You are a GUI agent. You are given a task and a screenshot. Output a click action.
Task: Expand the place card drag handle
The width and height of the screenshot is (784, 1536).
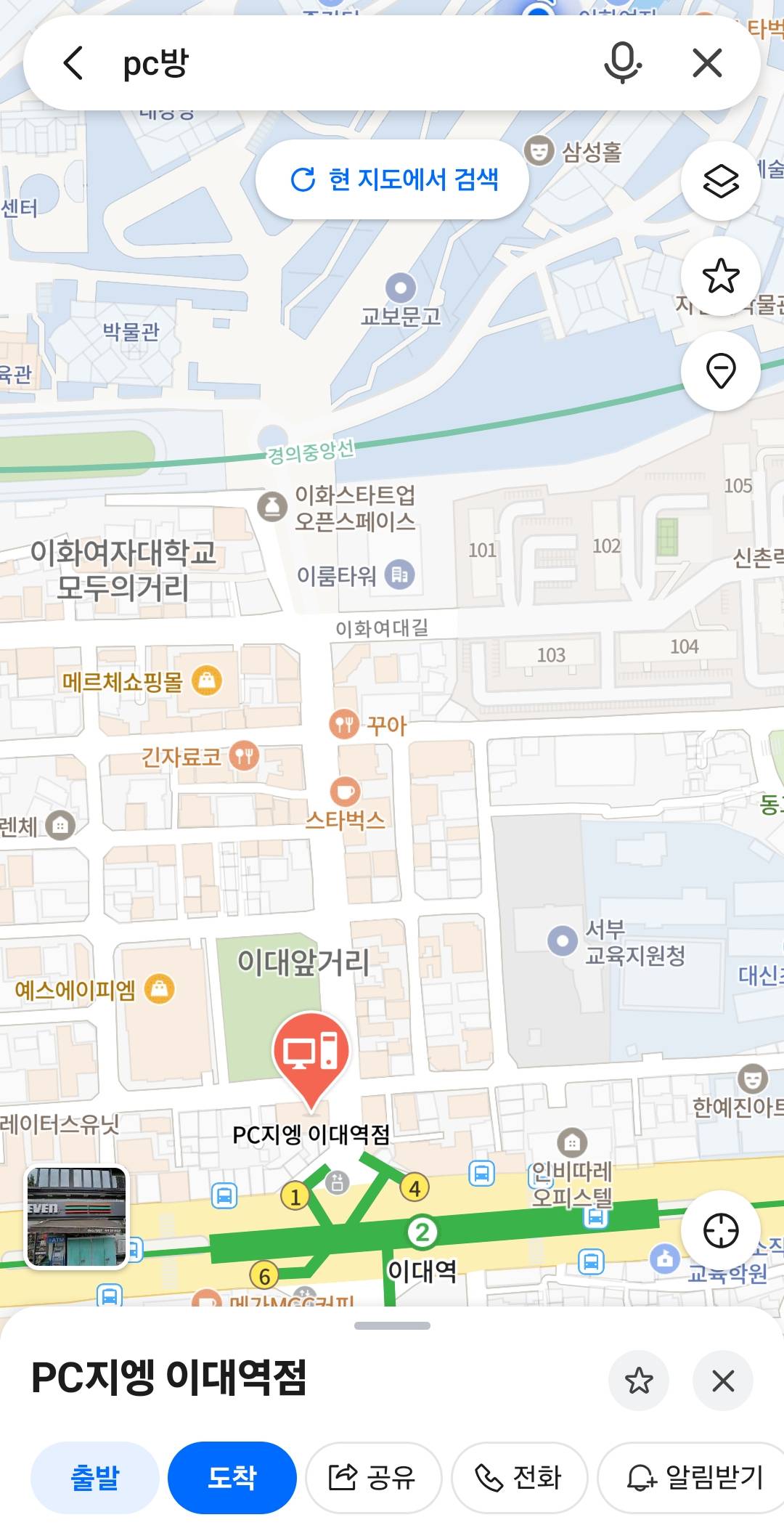(392, 1325)
